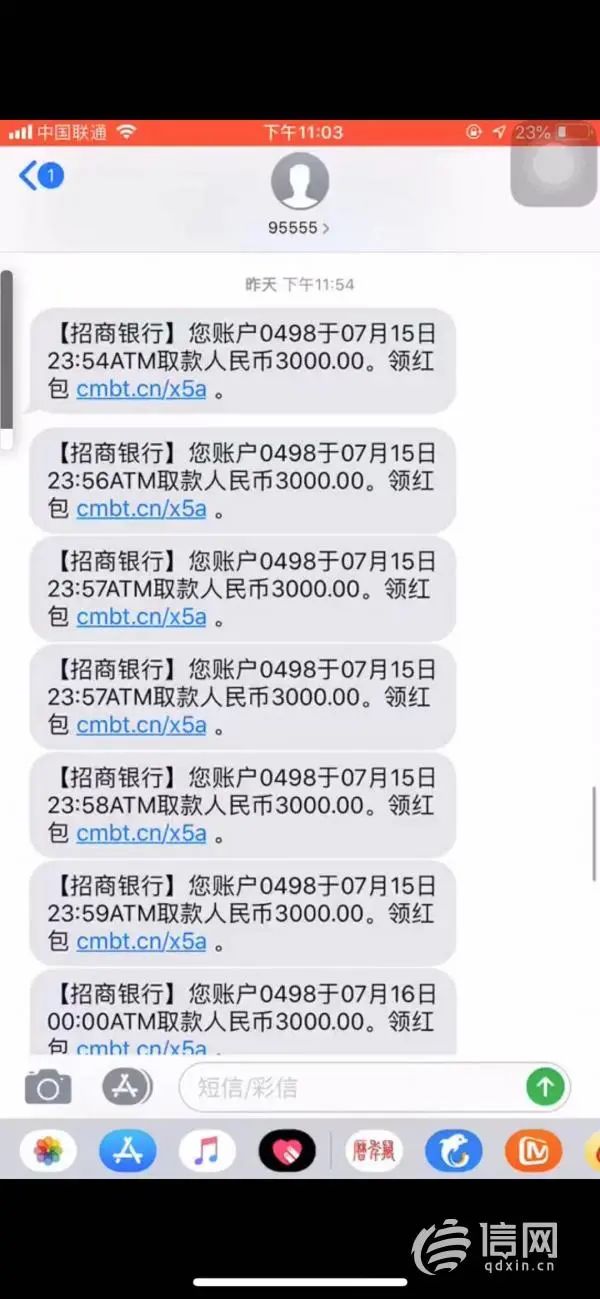
Task: Tap the cmbt.cn link in the 23:59 message
Action: (141, 941)
